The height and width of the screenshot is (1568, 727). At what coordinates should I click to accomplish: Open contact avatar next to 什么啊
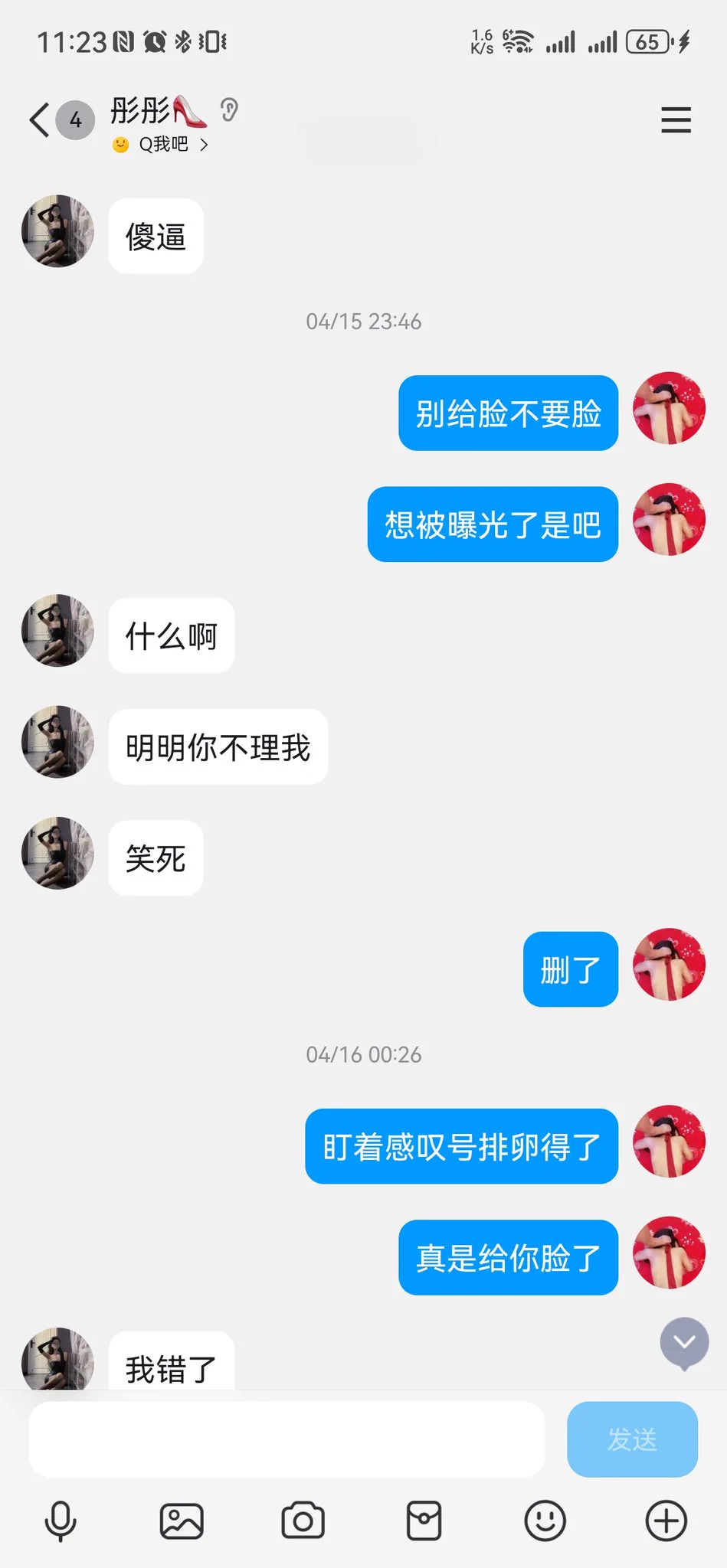click(x=57, y=631)
